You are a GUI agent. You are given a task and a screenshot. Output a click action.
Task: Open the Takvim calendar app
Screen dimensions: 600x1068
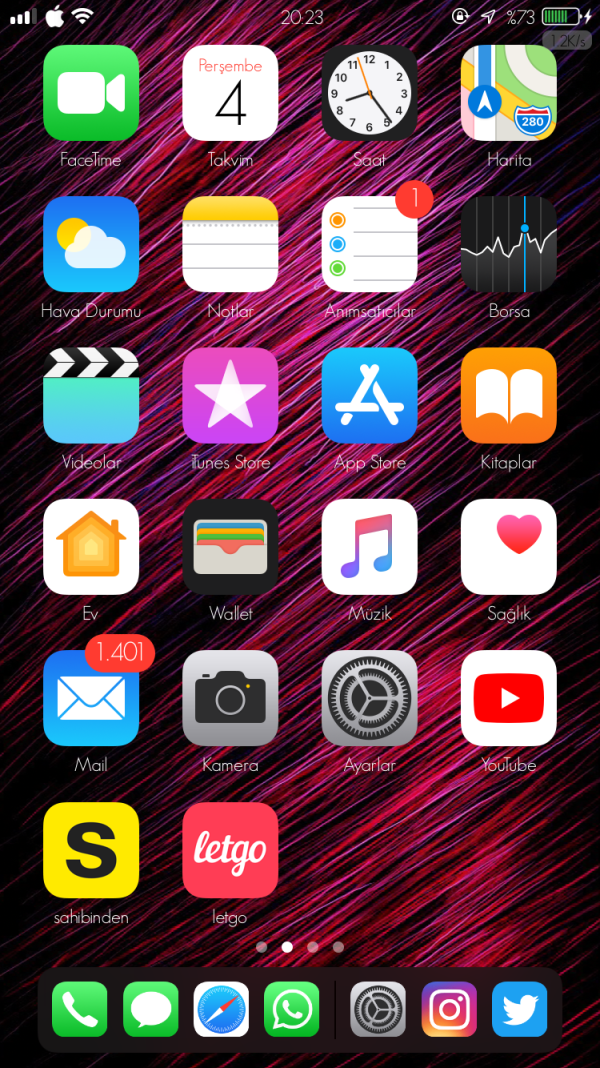click(230, 93)
